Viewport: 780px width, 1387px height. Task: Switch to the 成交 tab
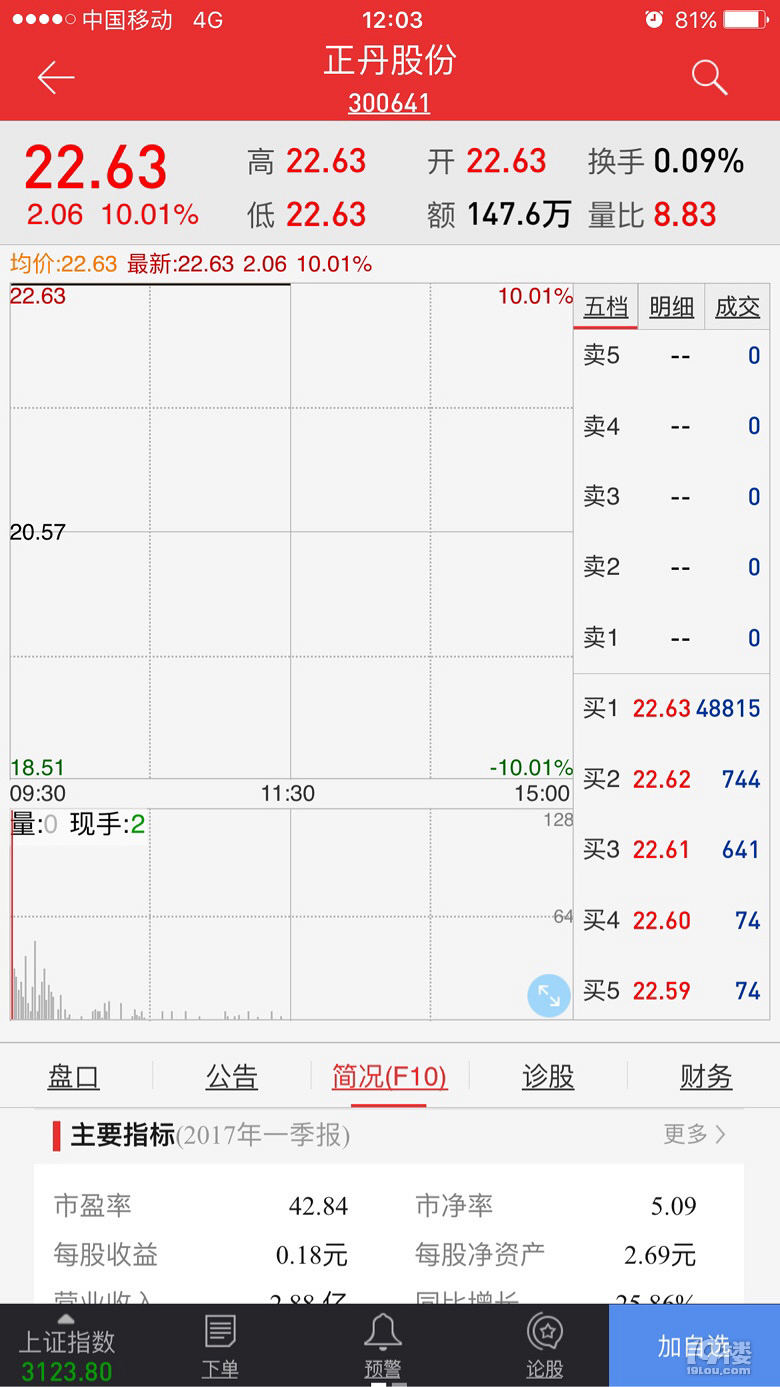[737, 307]
